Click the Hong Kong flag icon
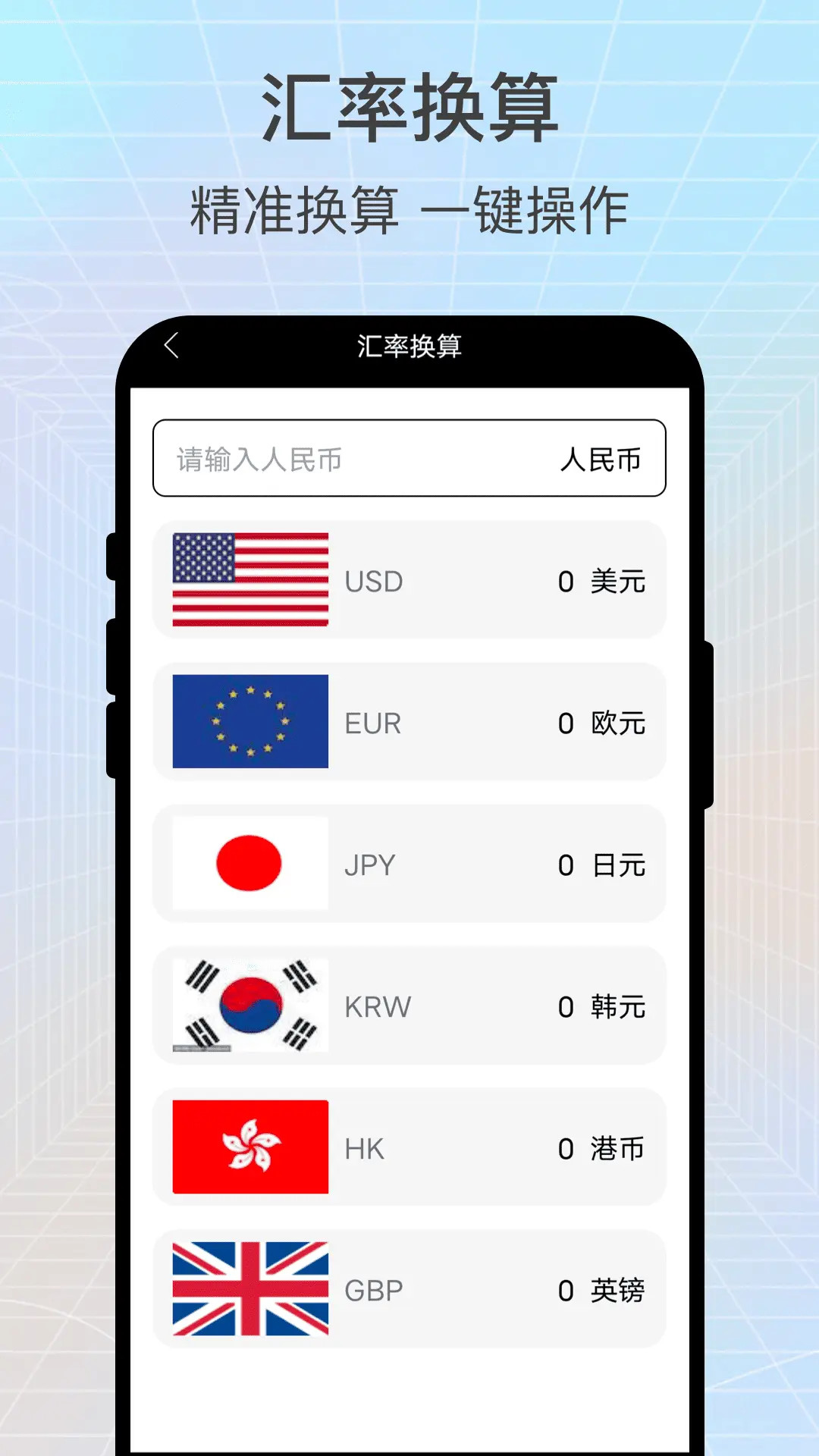 point(250,1147)
